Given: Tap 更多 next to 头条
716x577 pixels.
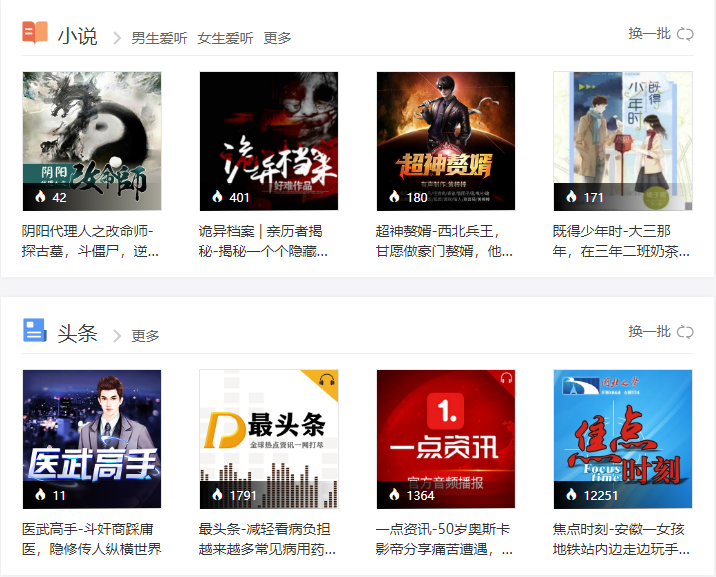Looking at the screenshot, I should tap(146, 336).
